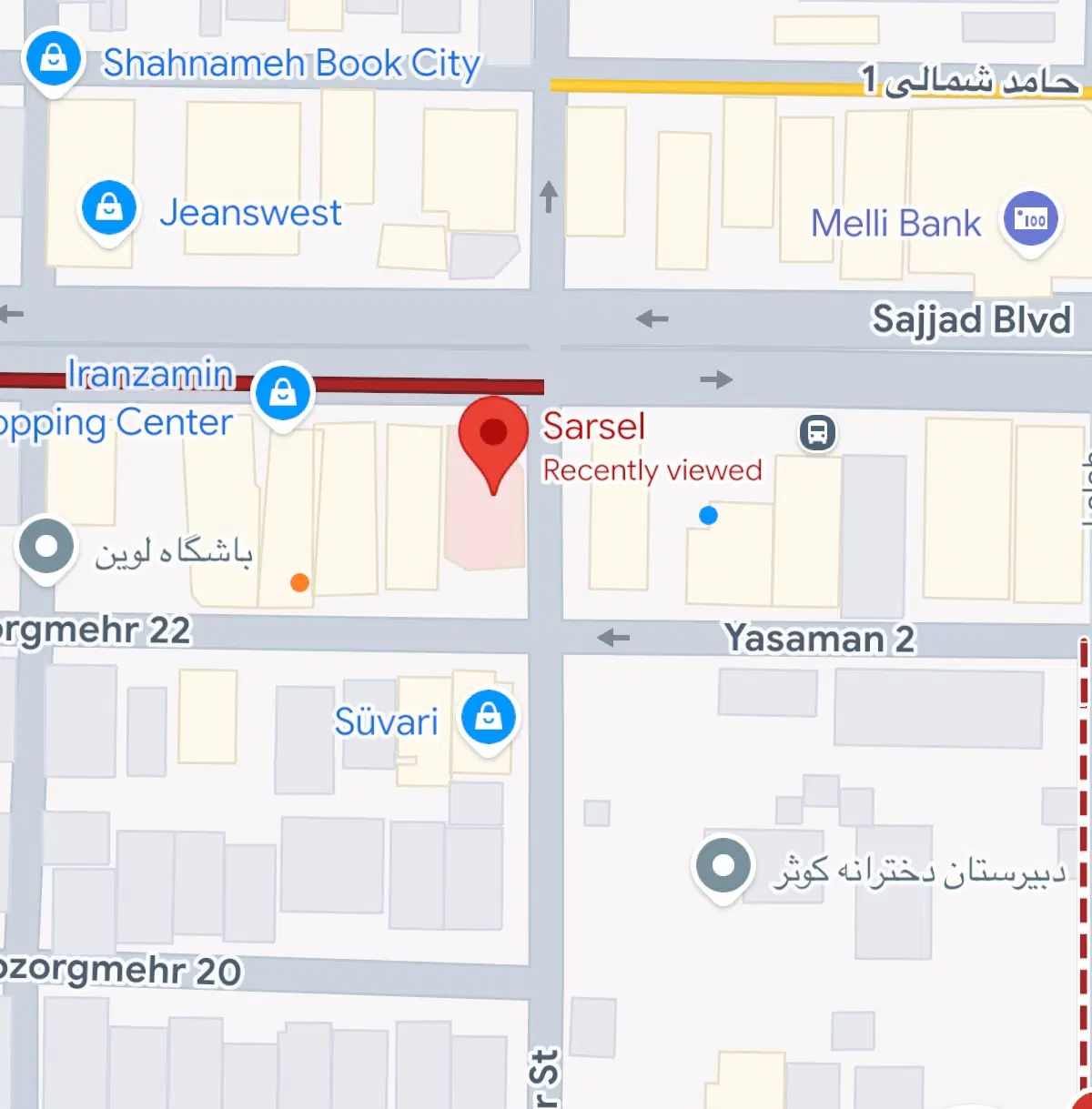Tap the Iranzamin Shopping Center marker
The image size is (1092, 1109).
(x=283, y=393)
